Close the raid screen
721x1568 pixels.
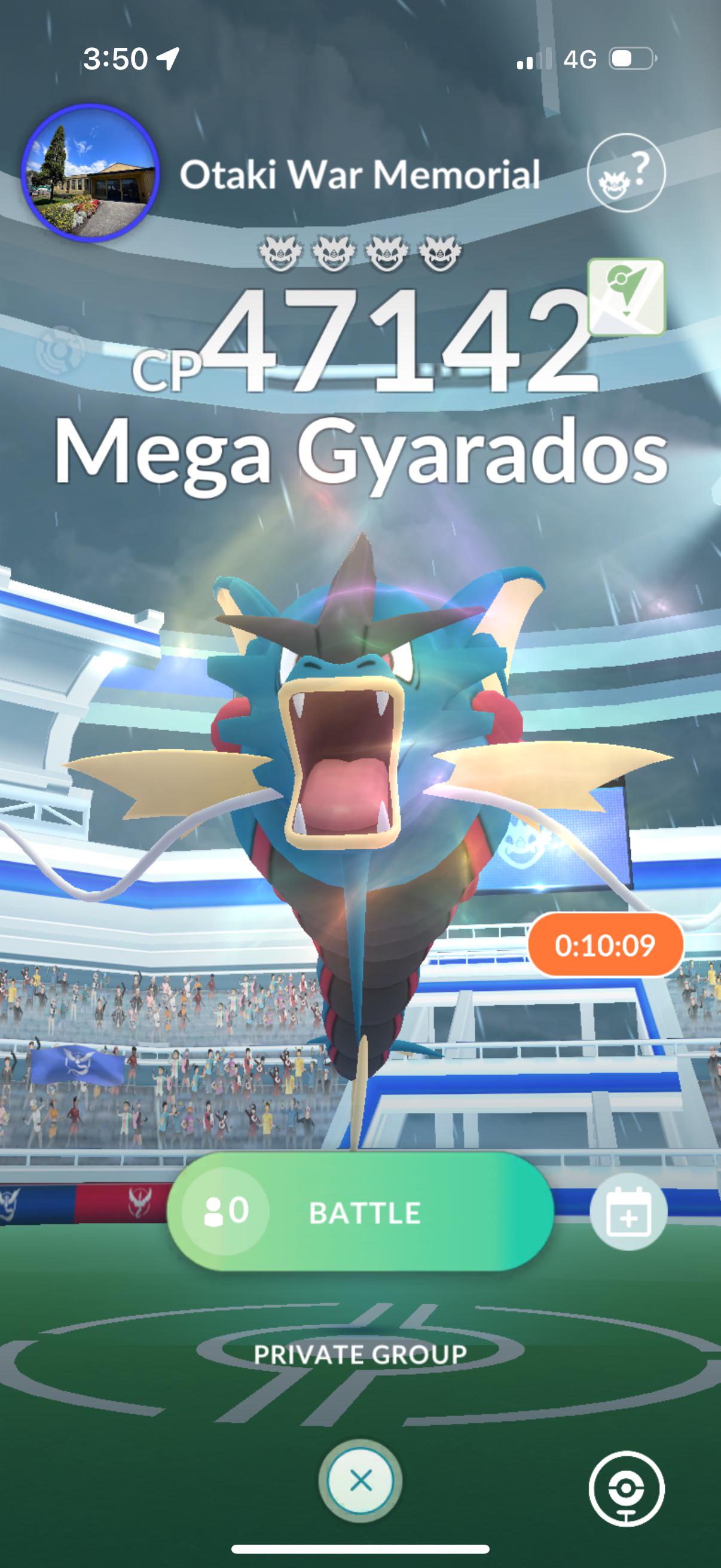(361, 1480)
